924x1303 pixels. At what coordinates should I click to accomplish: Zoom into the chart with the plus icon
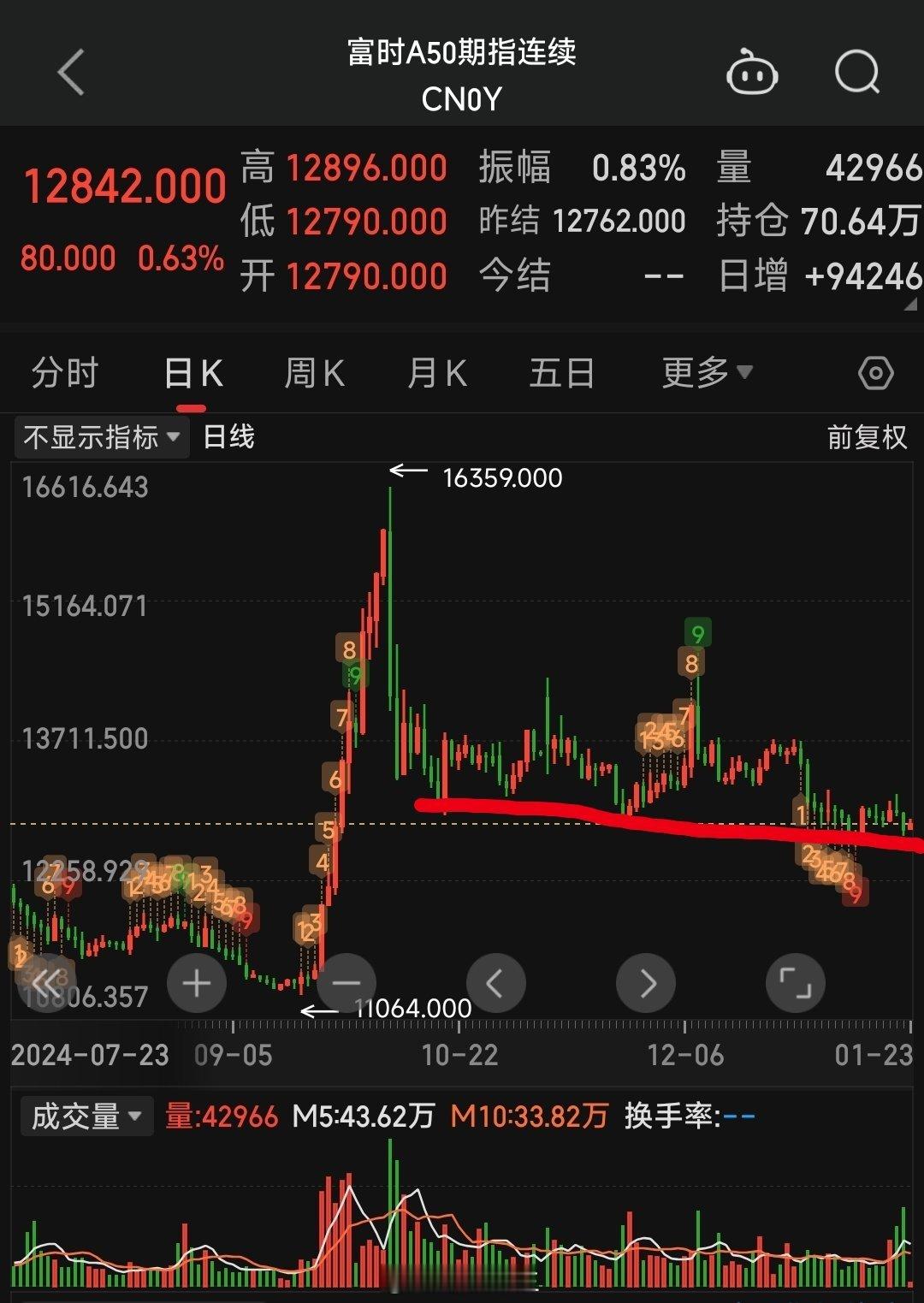tap(196, 982)
